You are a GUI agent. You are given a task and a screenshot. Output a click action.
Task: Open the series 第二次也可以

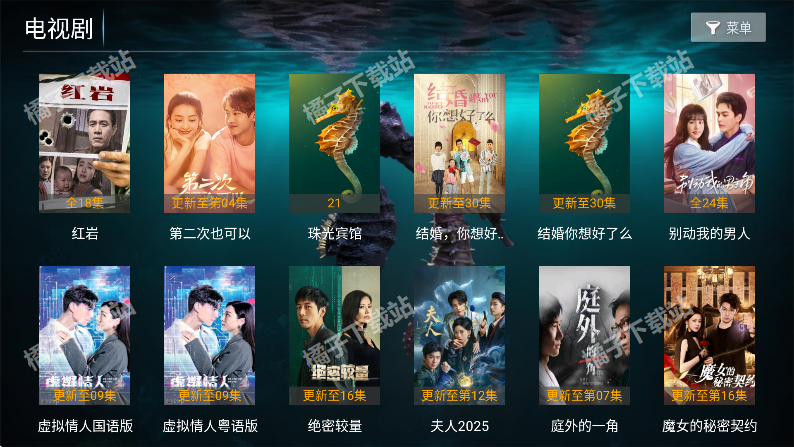[209, 143]
